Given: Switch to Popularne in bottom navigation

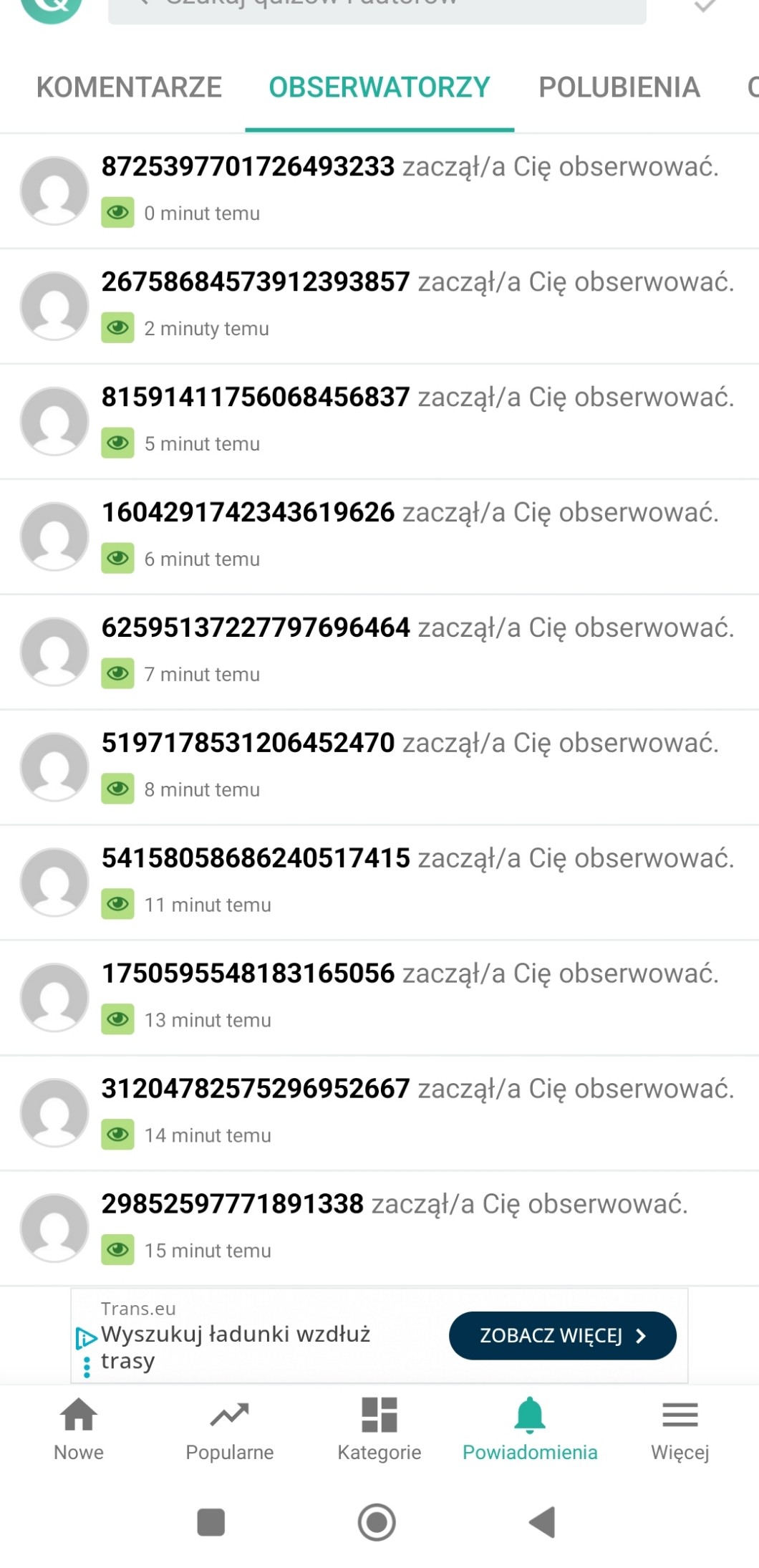Looking at the screenshot, I should pos(229,1429).
